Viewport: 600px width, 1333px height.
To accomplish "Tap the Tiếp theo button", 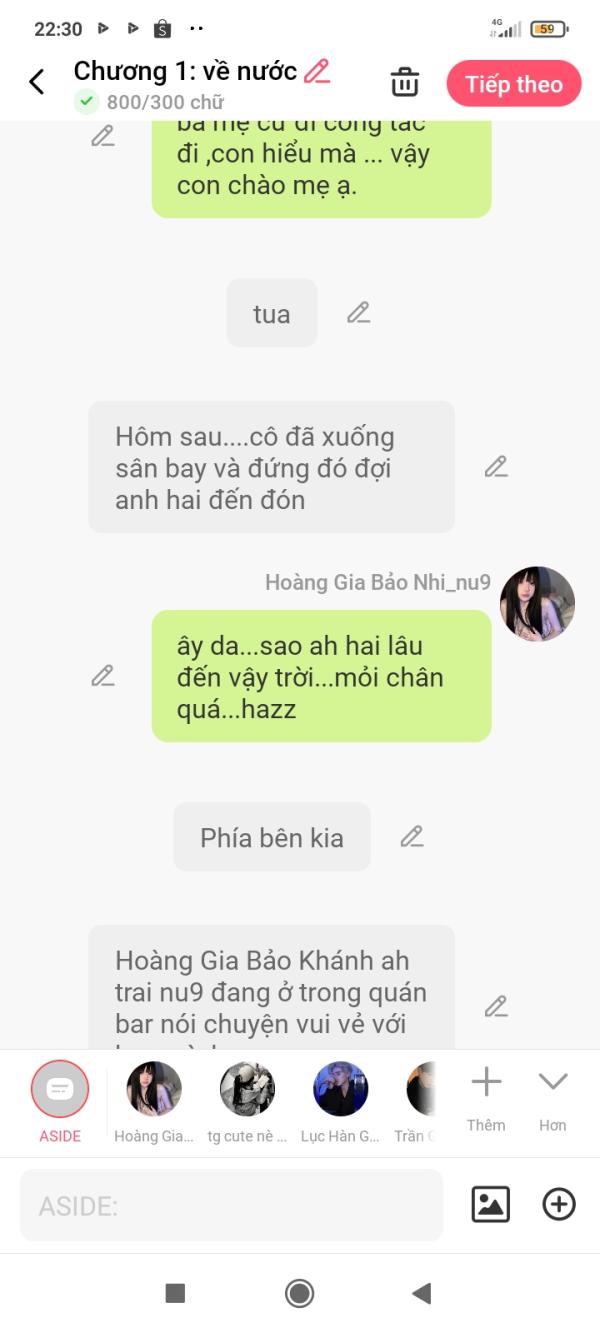I will pyautogui.click(x=514, y=84).
